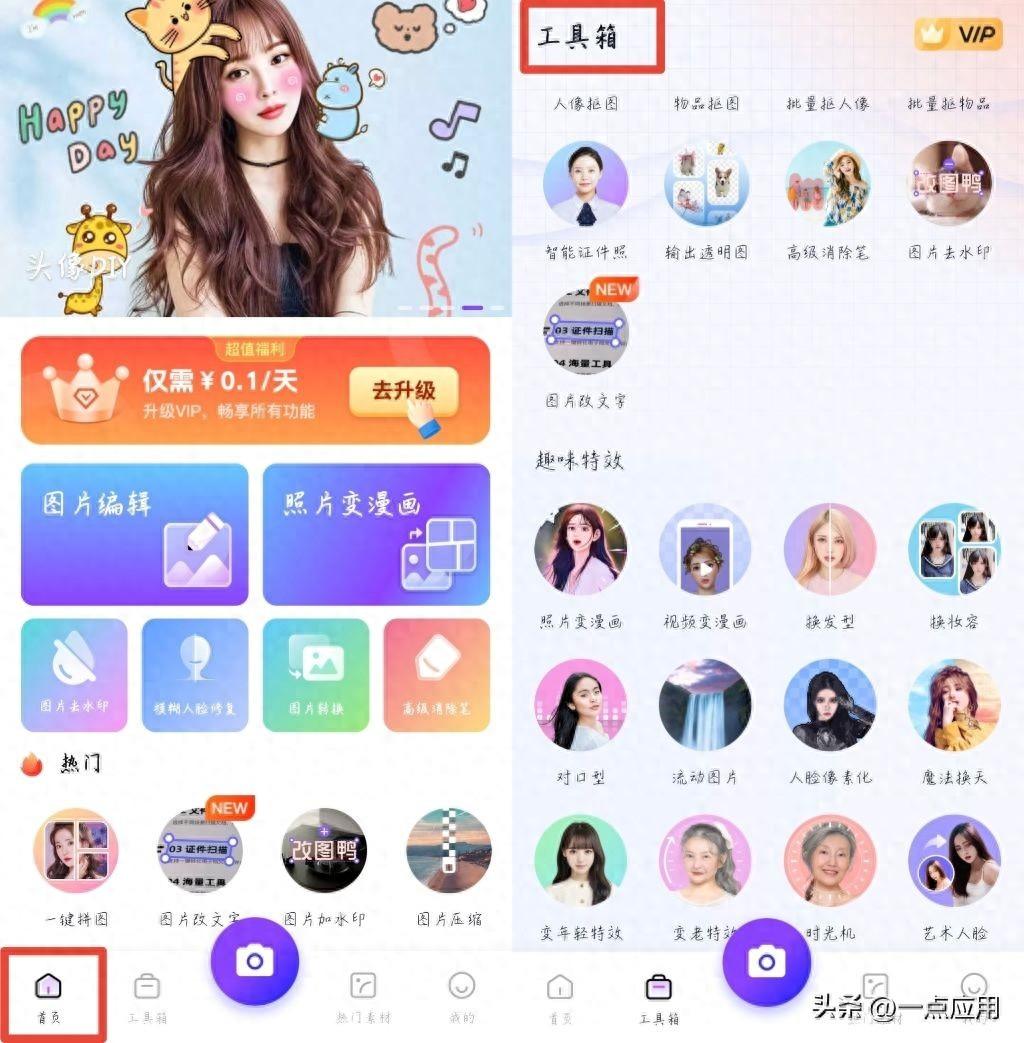Open the 图片转换 tile
The width and height of the screenshot is (1024, 1043).
pyautogui.click(x=316, y=674)
